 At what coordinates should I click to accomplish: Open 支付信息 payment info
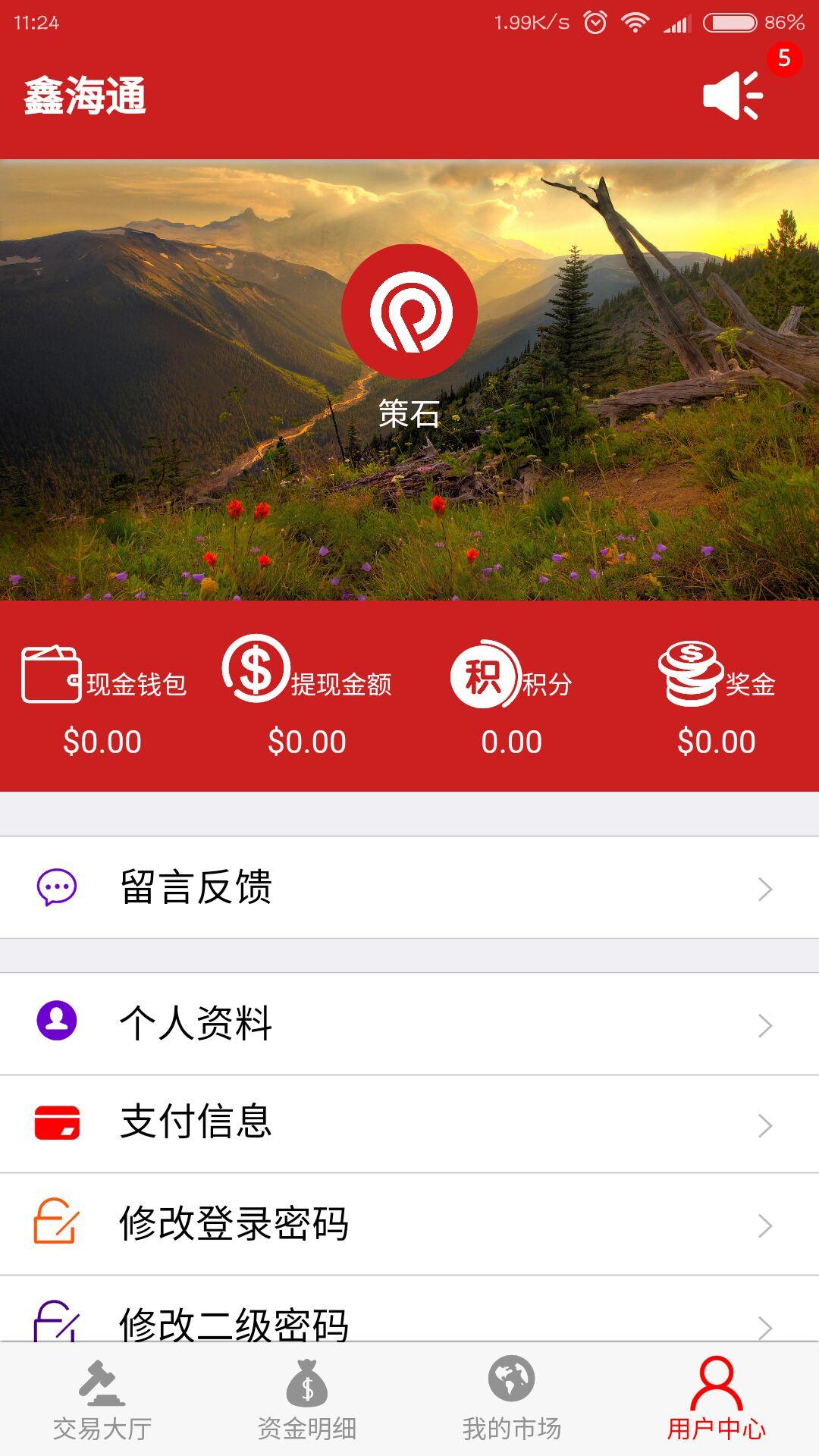tap(409, 1123)
